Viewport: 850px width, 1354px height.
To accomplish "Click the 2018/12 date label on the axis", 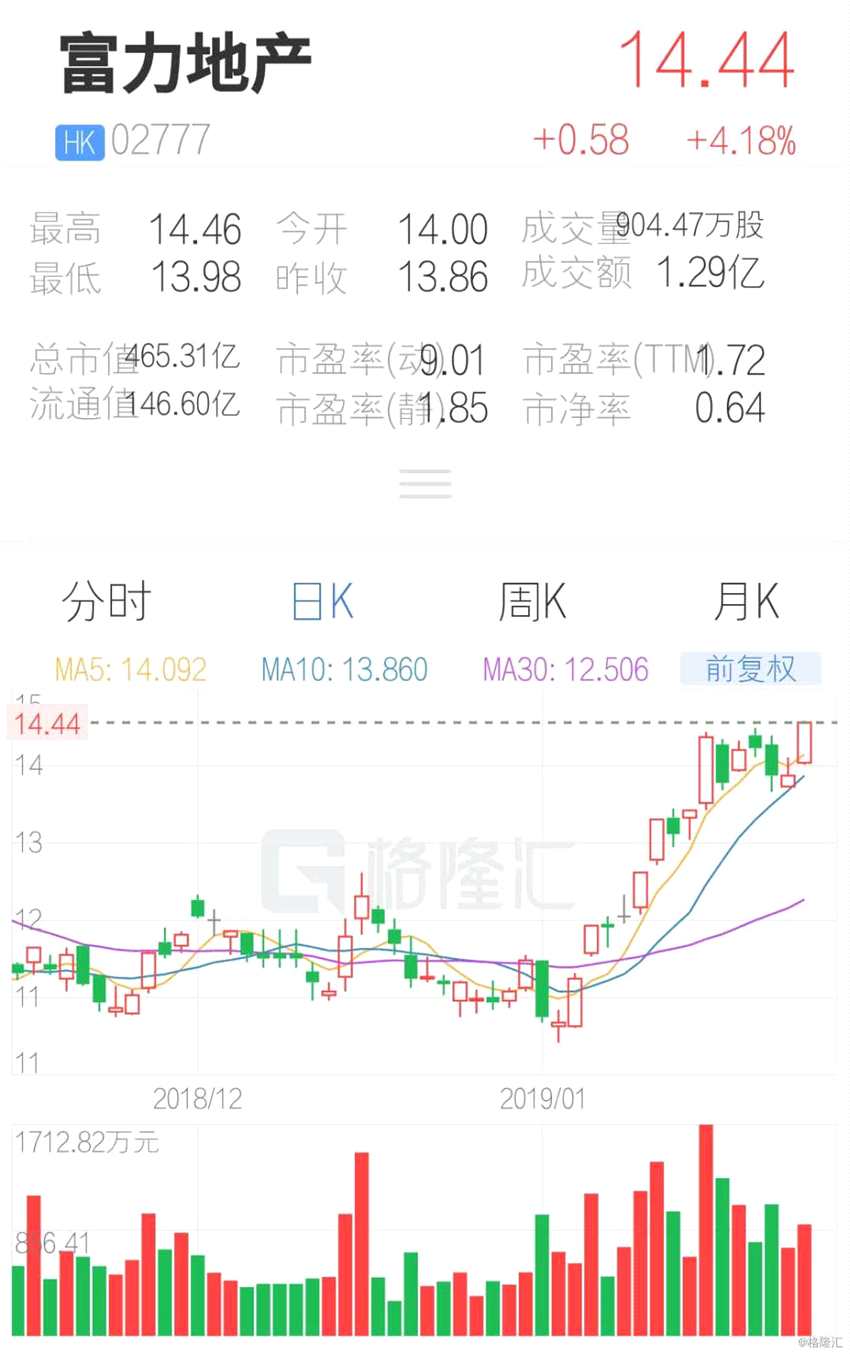I will (199, 1099).
